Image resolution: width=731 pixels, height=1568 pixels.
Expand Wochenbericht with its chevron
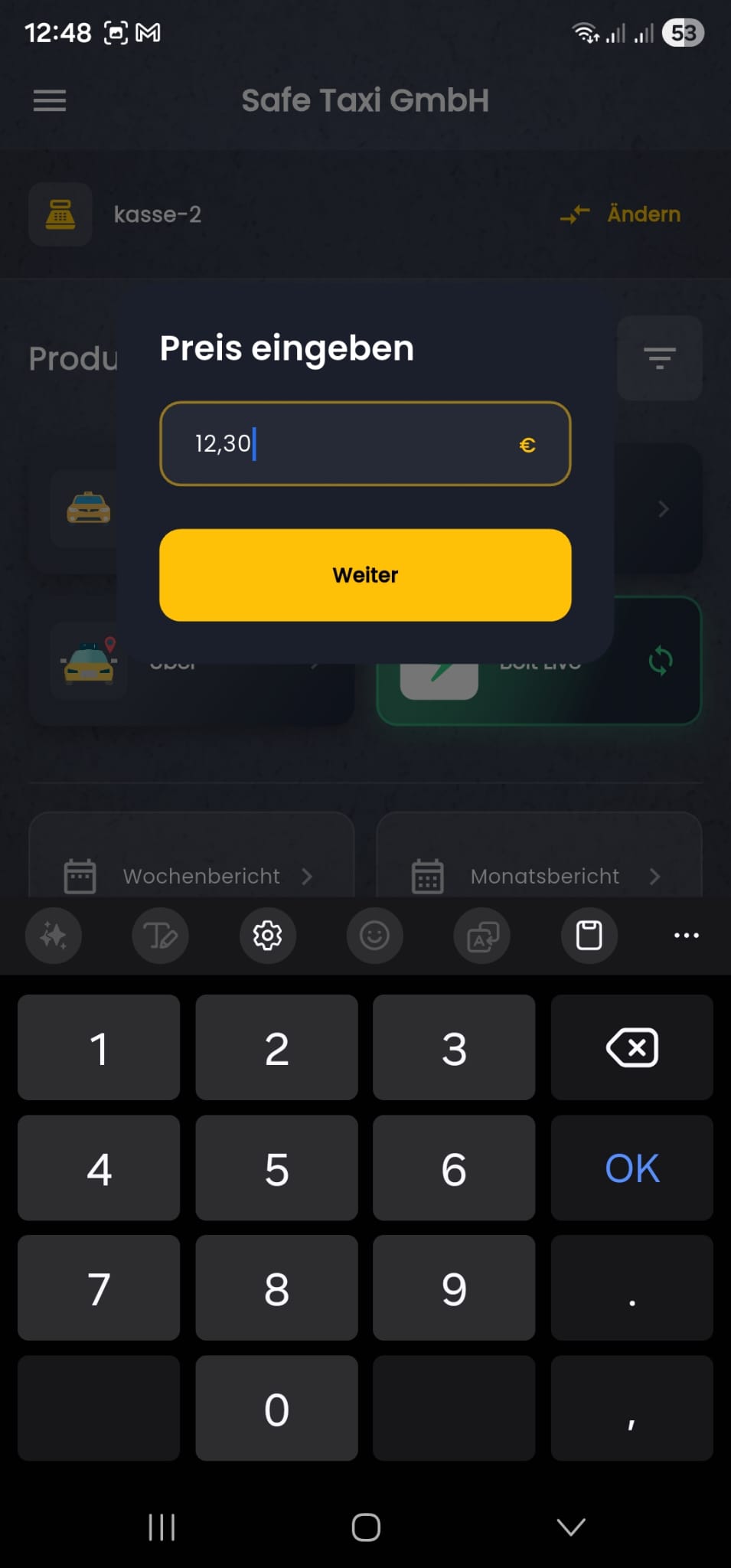pyautogui.click(x=311, y=875)
